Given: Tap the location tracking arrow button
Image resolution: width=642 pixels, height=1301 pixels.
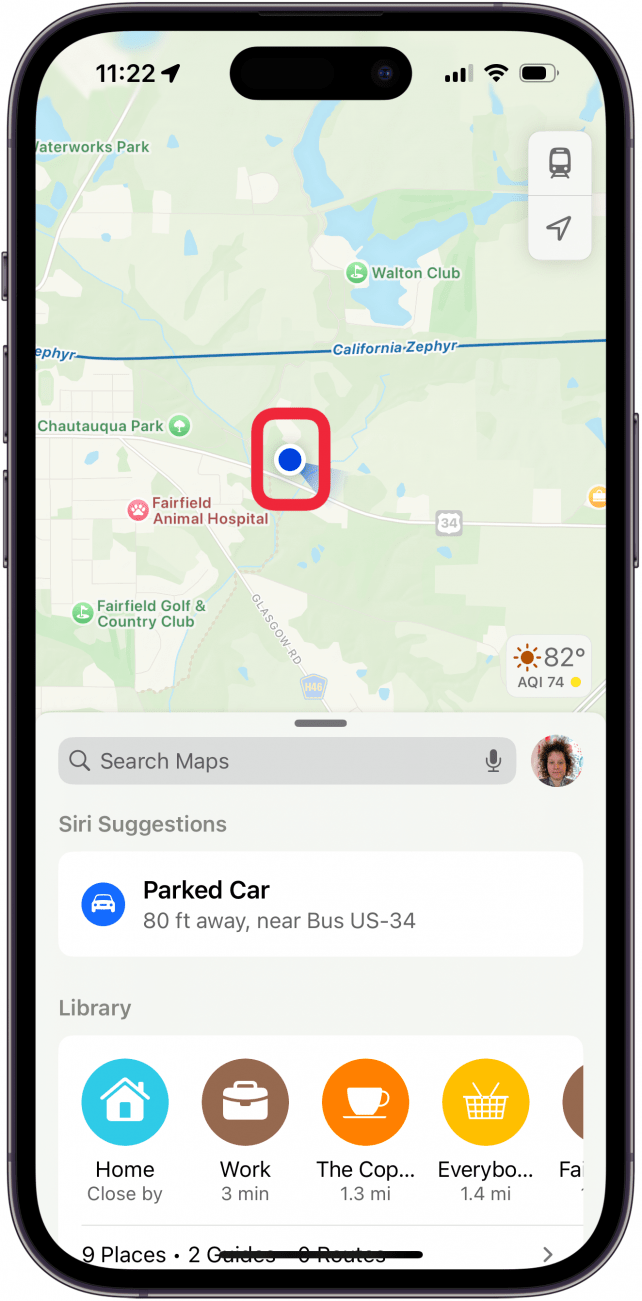Looking at the screenshot, I should [x=560, y=228].
